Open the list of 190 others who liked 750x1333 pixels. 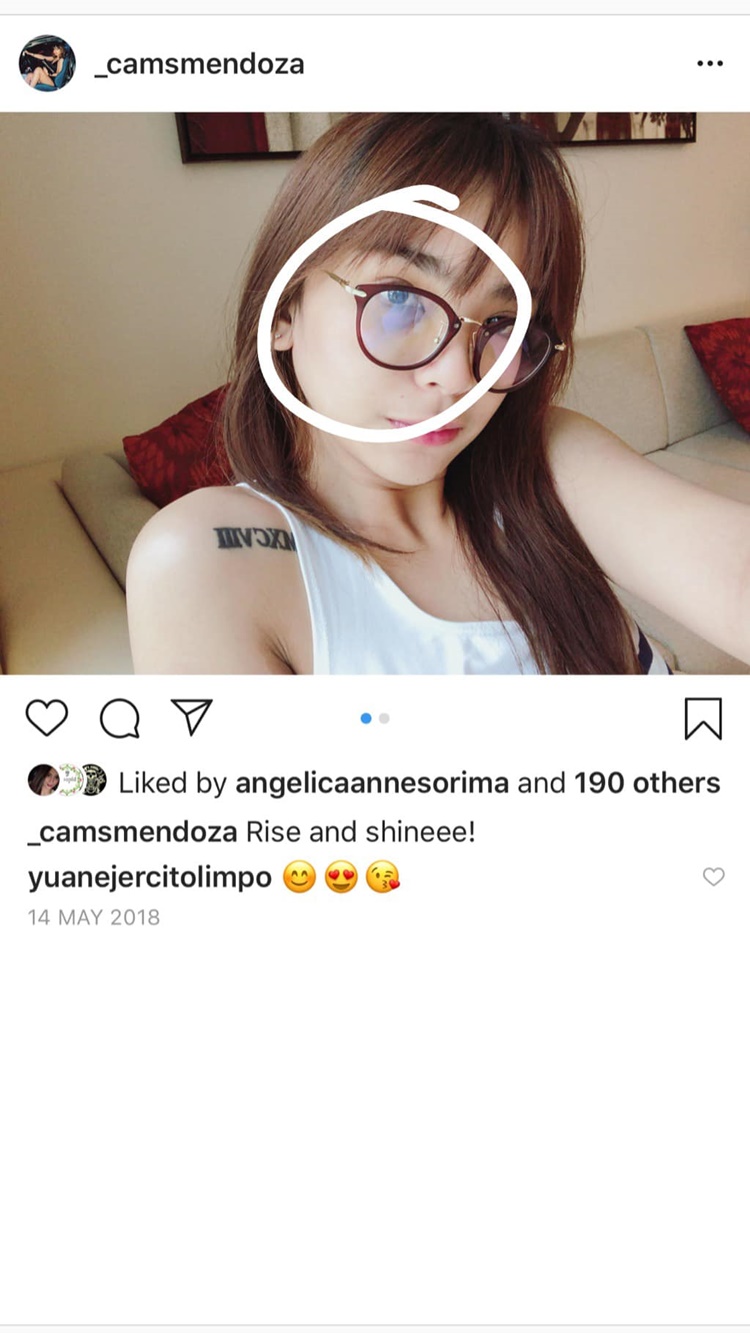click(646, 783)
